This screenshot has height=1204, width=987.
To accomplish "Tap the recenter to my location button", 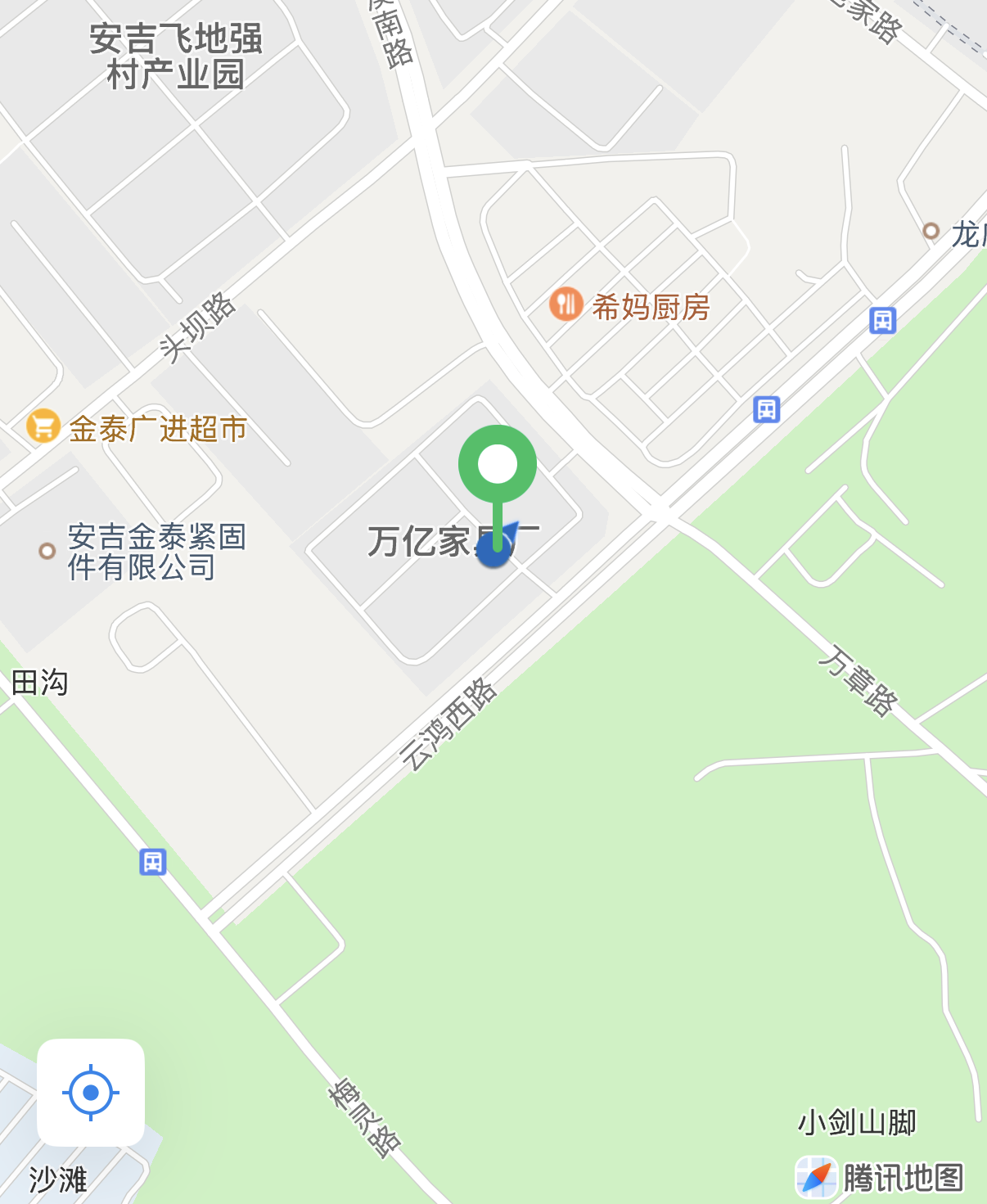I will 91,1092.
